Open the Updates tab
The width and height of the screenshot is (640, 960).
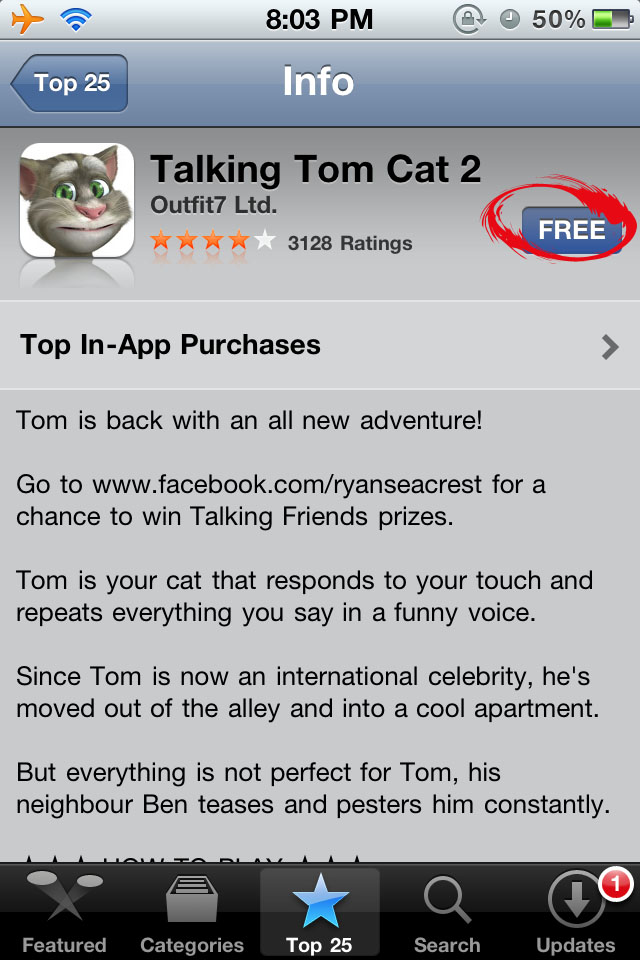pyautogui.click(x=576, y=912)
